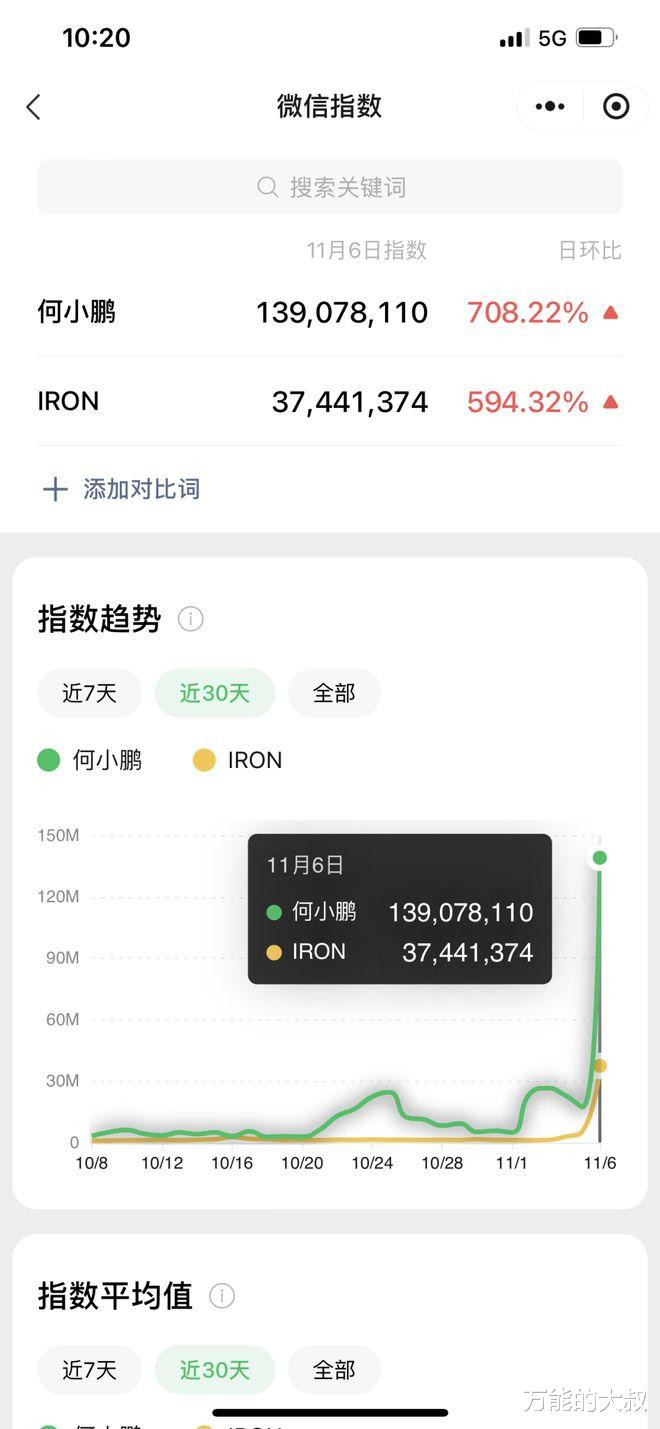This screenshot has width=660, height=1429.
Task: Select 全部 in the 指数平均值 section
Action: point(334,1369)
